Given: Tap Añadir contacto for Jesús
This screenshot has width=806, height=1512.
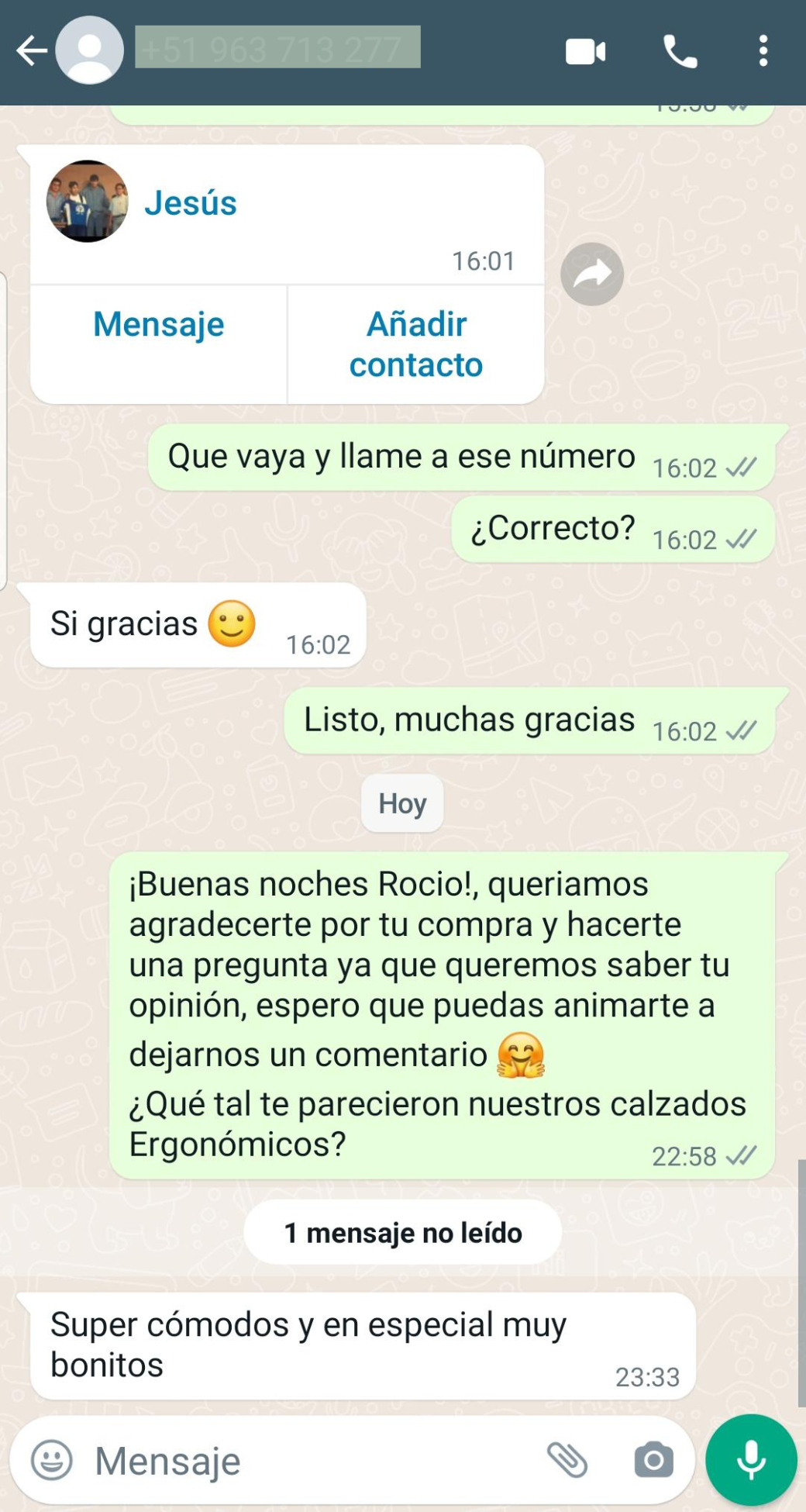Looking at the screenshot, I should pos(416,344).
